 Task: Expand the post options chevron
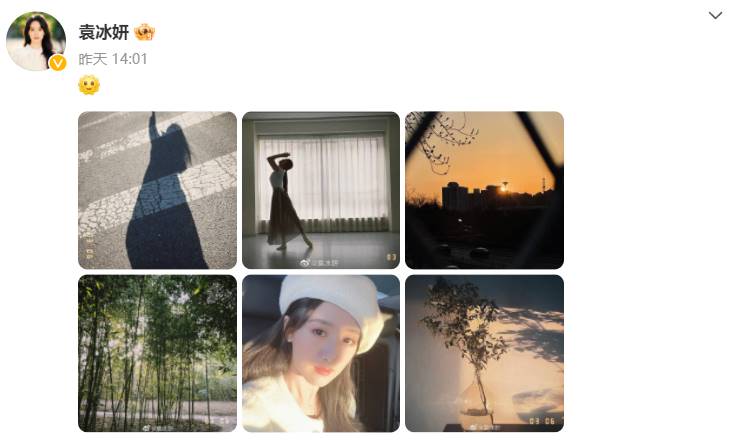pyautogui.click(x=715, y=15)
